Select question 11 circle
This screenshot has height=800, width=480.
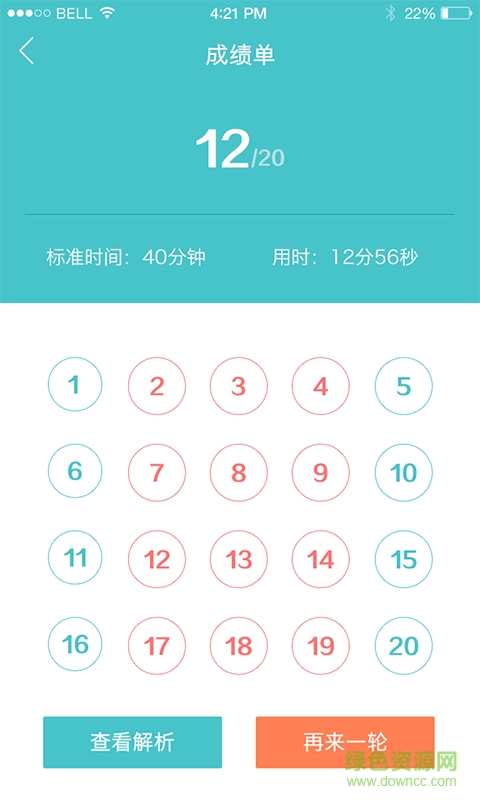click(x=75, y=558)
